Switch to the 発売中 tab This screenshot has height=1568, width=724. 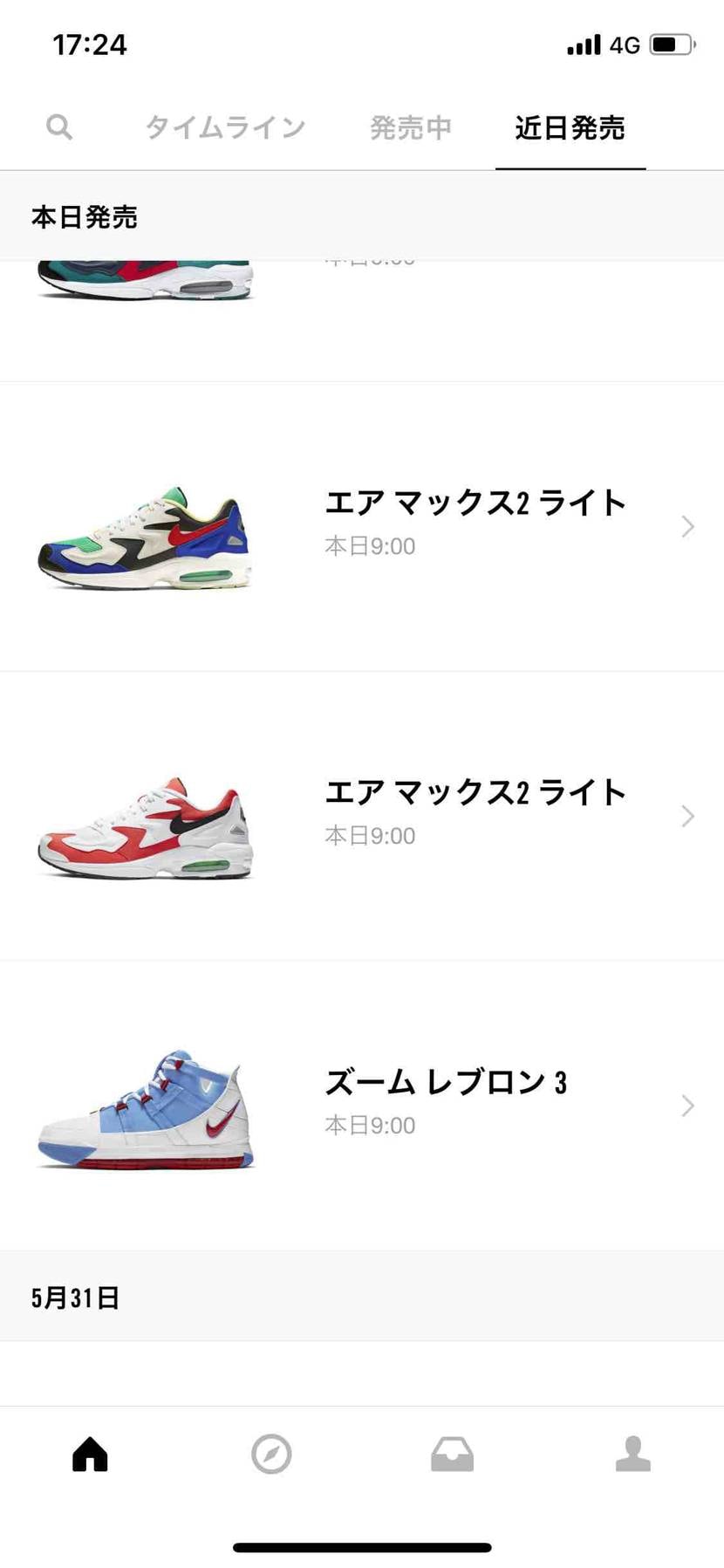[411, 127]
